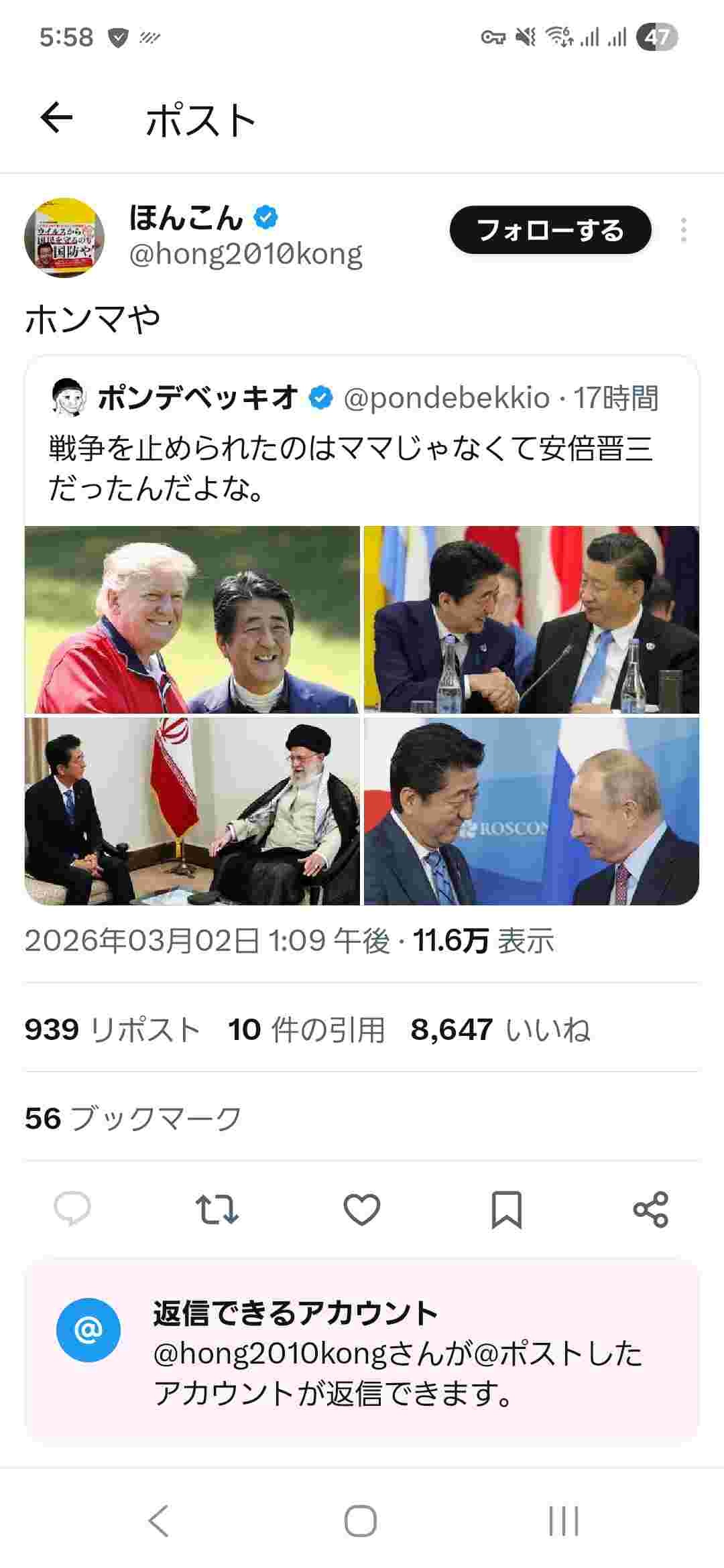Share this post
The image size is (724, 1568).
point(651,1209)
